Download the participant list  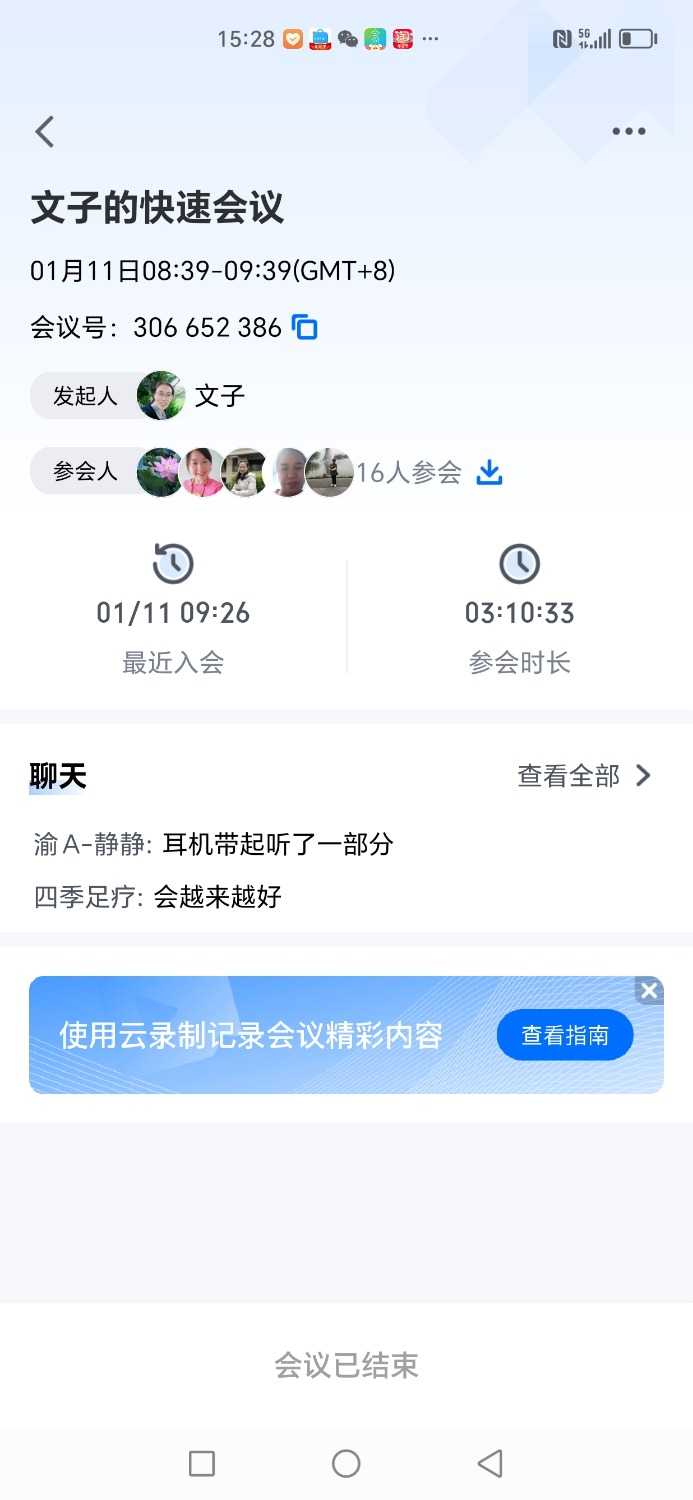pos(489,472)
